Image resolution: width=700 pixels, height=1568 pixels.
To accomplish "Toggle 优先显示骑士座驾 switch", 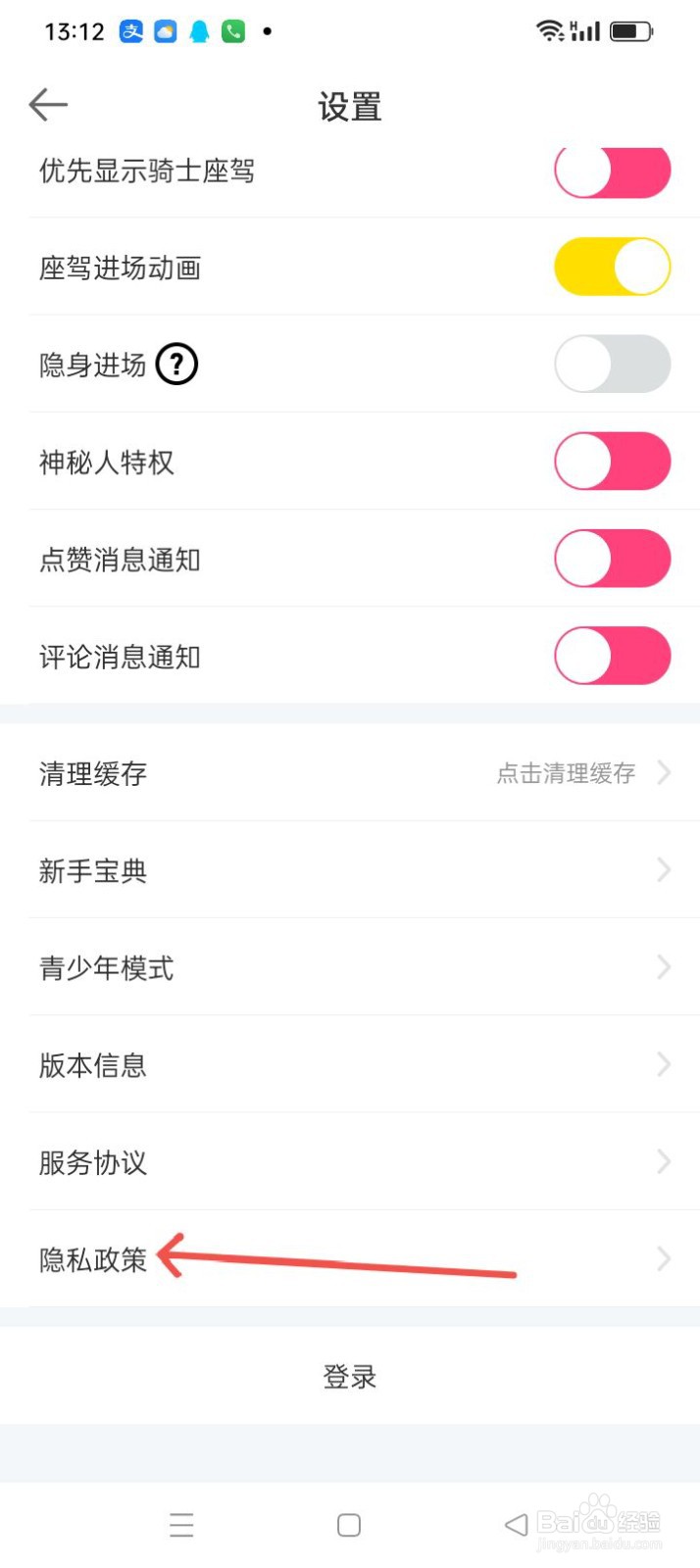I will 612,171.
